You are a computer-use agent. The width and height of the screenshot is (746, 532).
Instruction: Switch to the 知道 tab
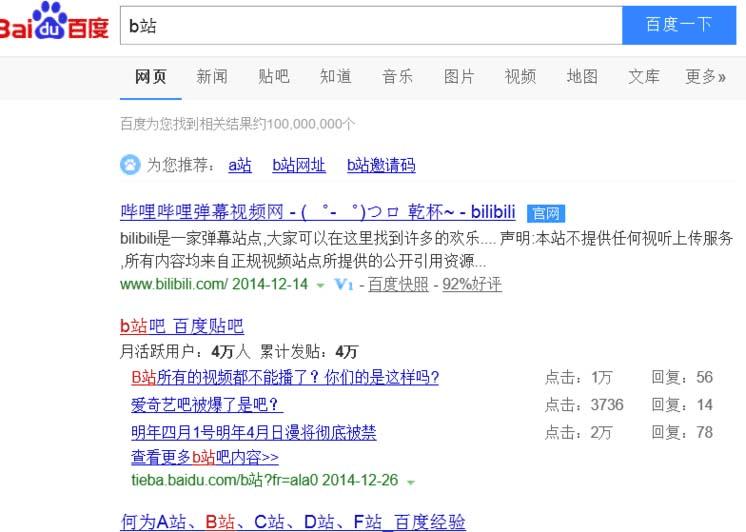335,77
